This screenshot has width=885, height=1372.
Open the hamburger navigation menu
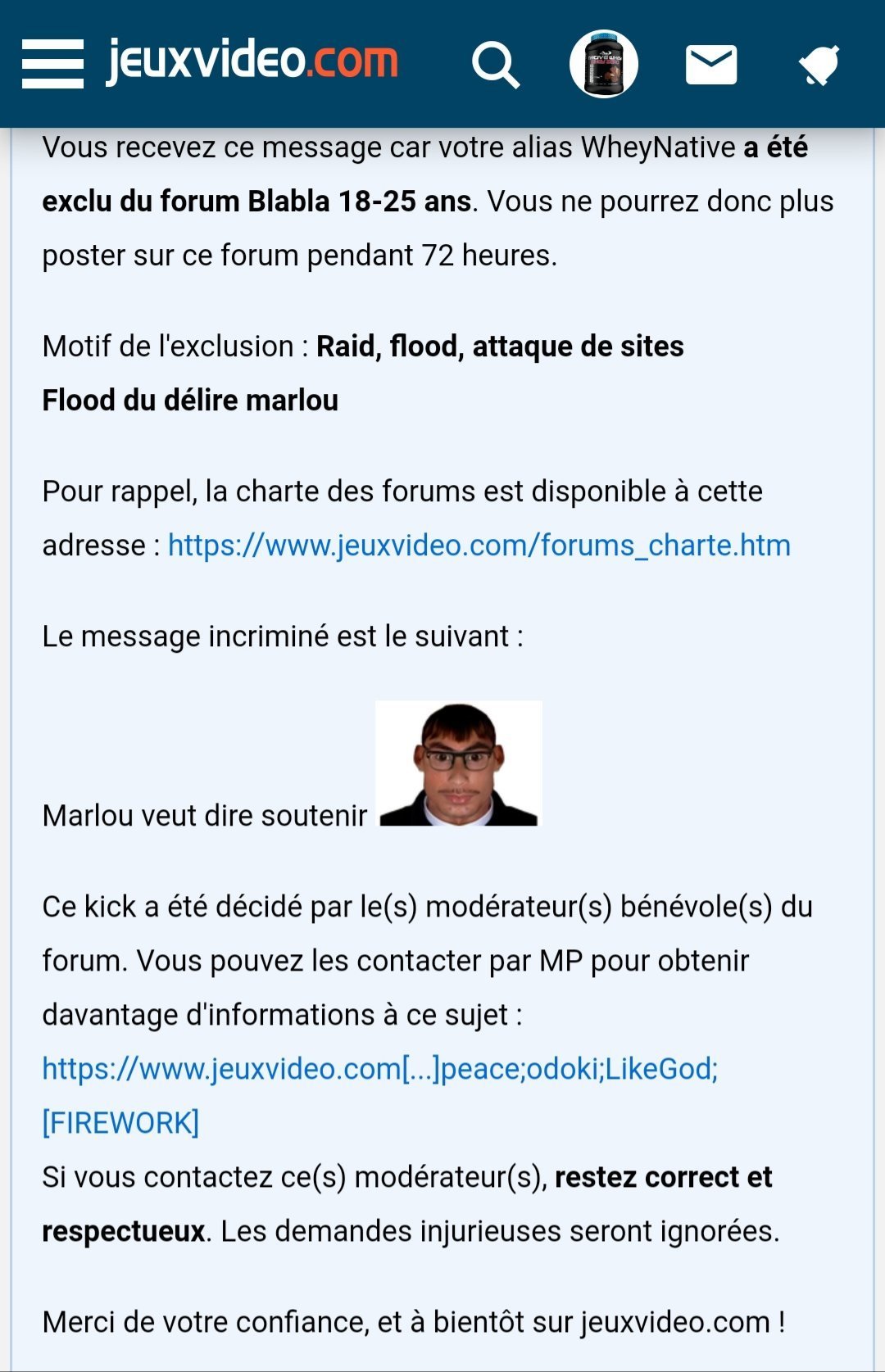pos(52,64)
